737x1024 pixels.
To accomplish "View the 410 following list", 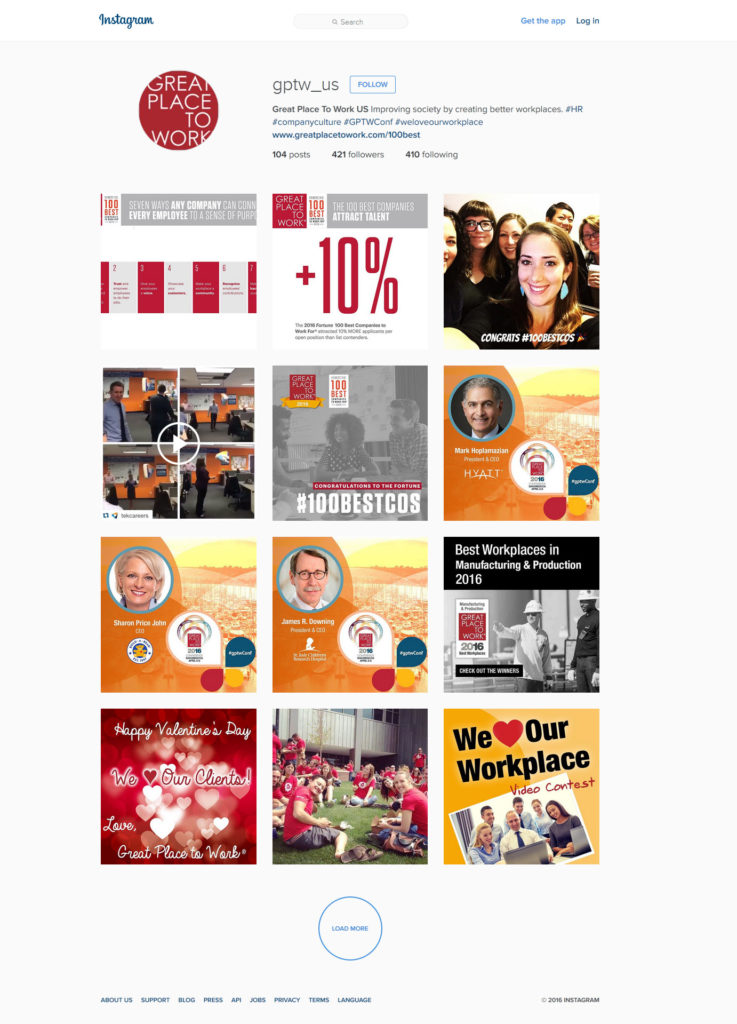I will point(431,155).
